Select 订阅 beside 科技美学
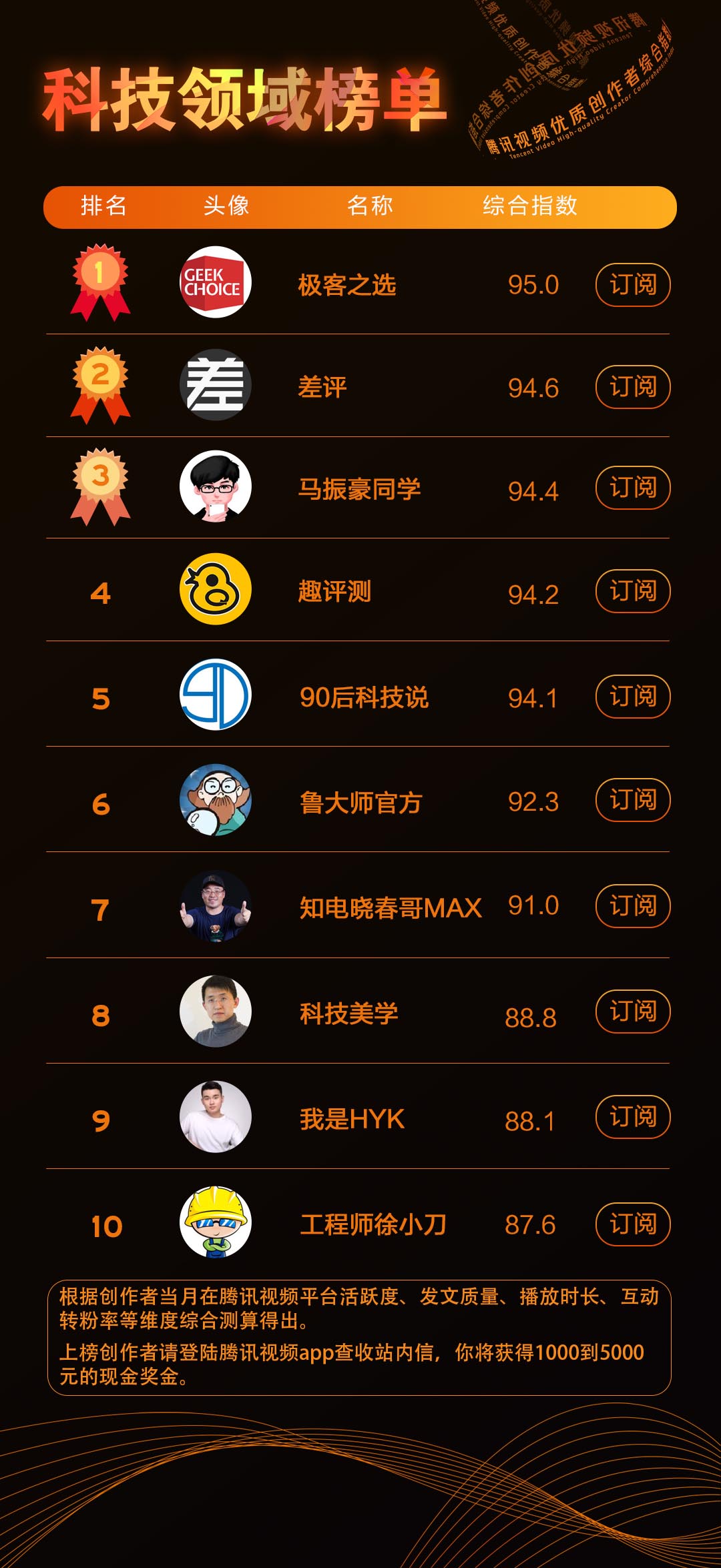Image resolution: width=721 pixels, height=1568 pixels. [x=632, y=1012]
